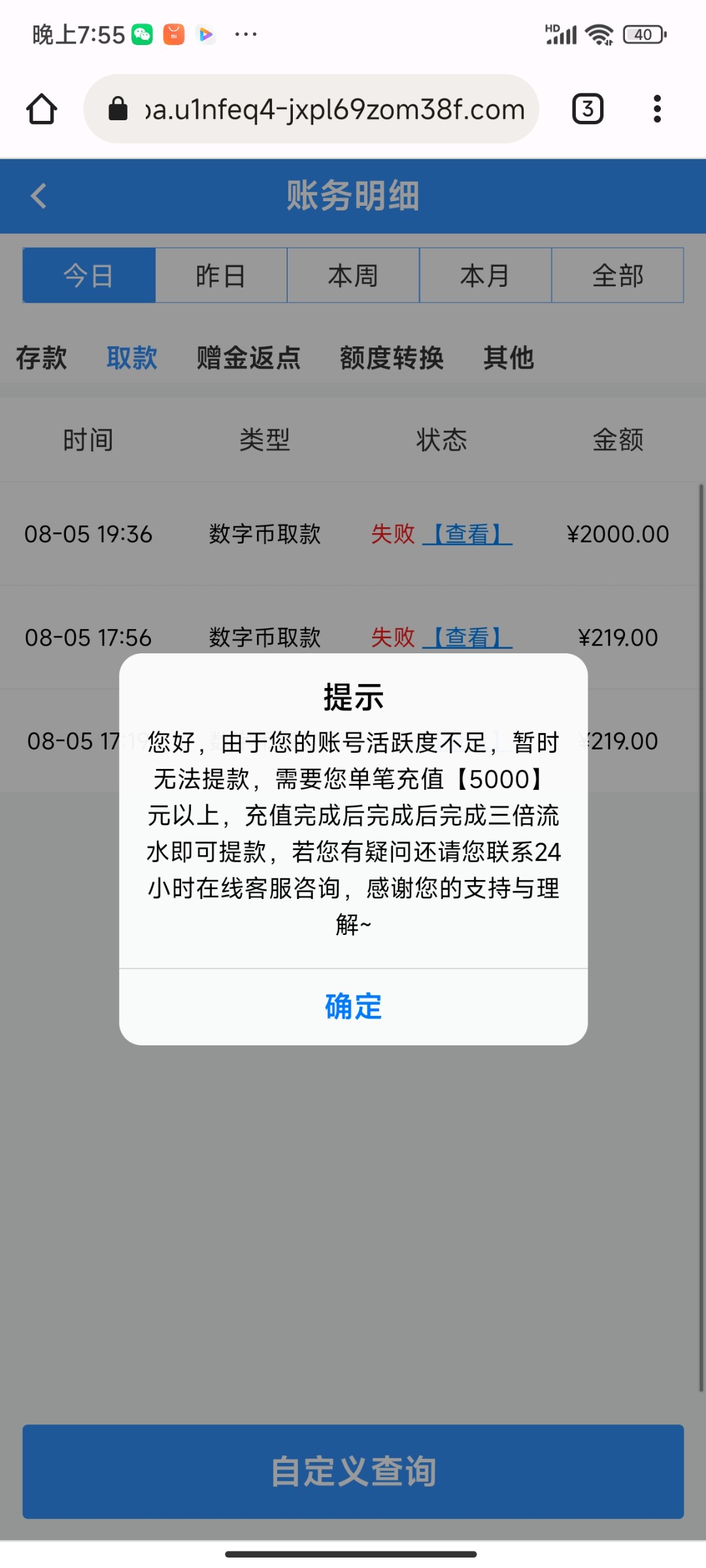Switch to the 昨日 filter tab
This screenshot has height=1568, width=706.
click(x=221, y=275)
